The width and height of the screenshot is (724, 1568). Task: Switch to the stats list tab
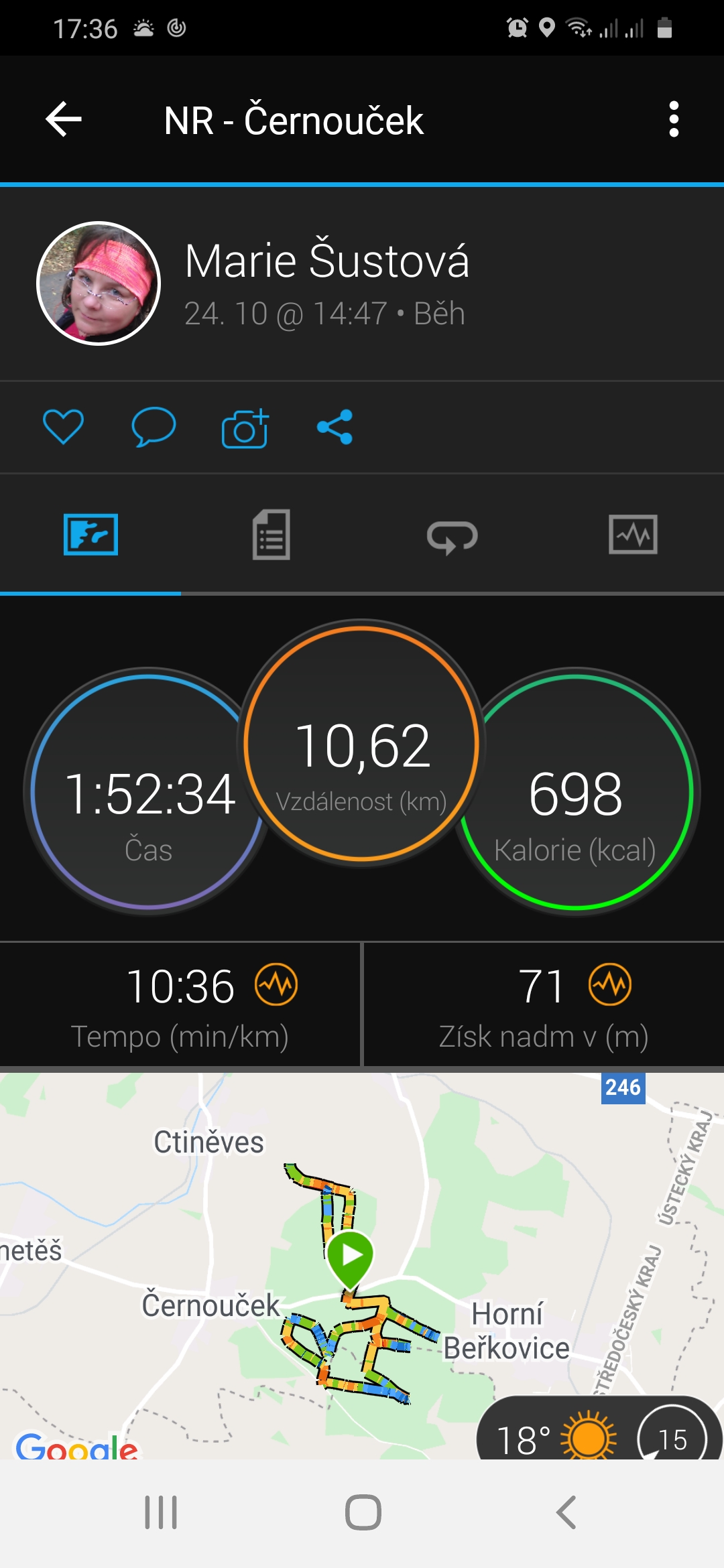(x=271, y=535)
